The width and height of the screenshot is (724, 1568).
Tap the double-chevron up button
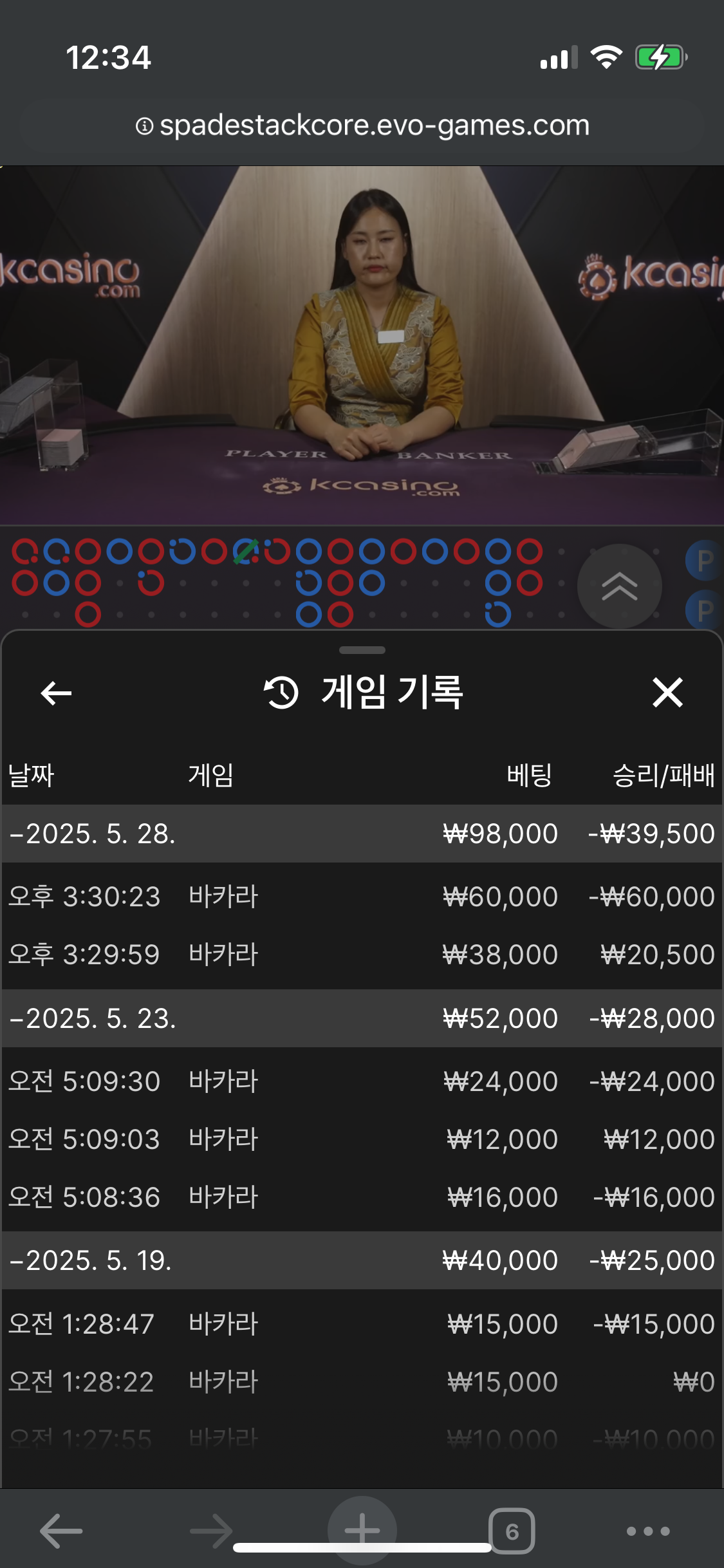pos(619,586)
